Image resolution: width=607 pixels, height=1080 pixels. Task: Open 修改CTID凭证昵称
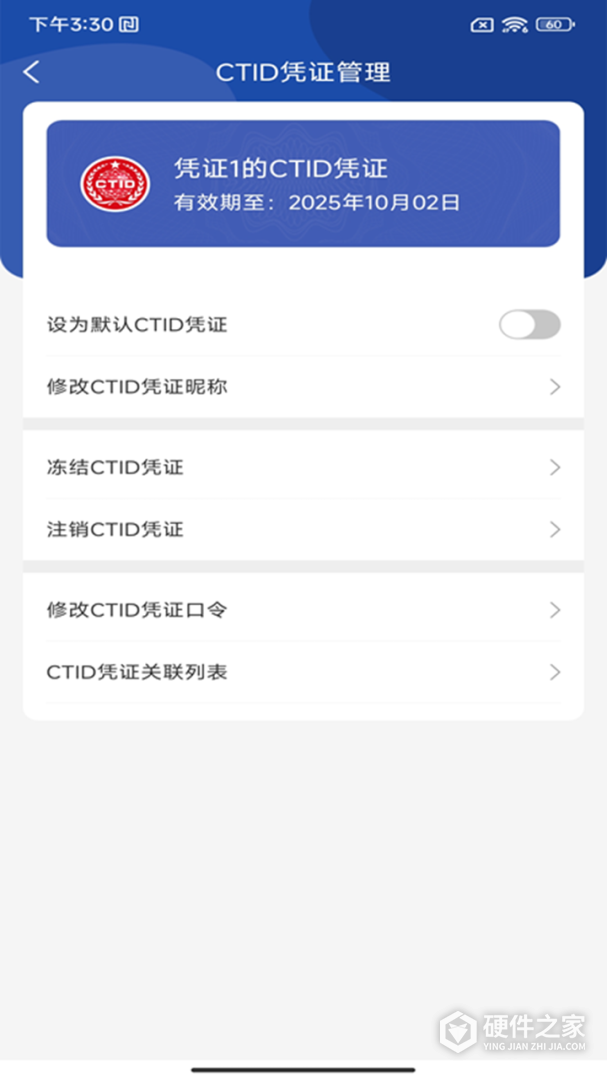point(303,387)
